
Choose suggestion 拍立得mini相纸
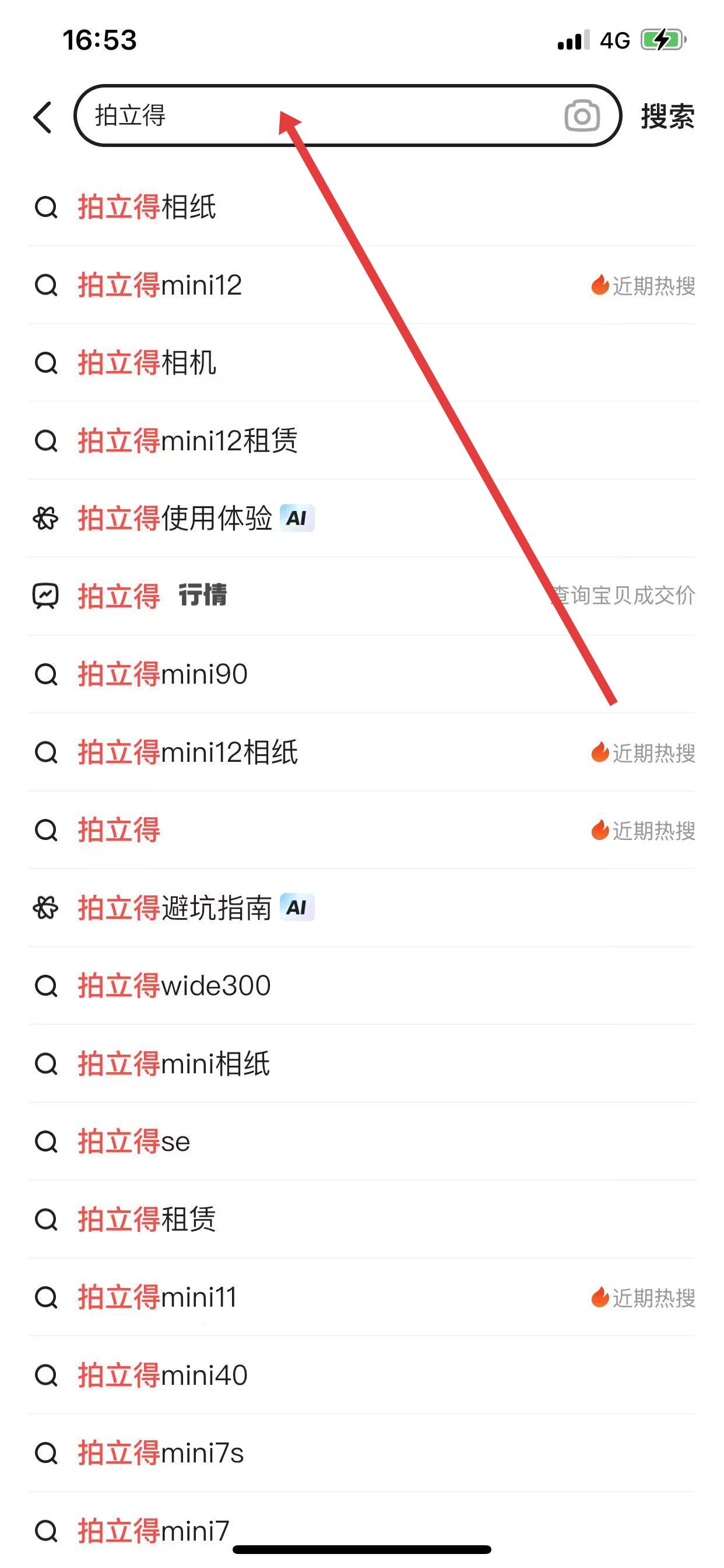tap(174, 1064)
